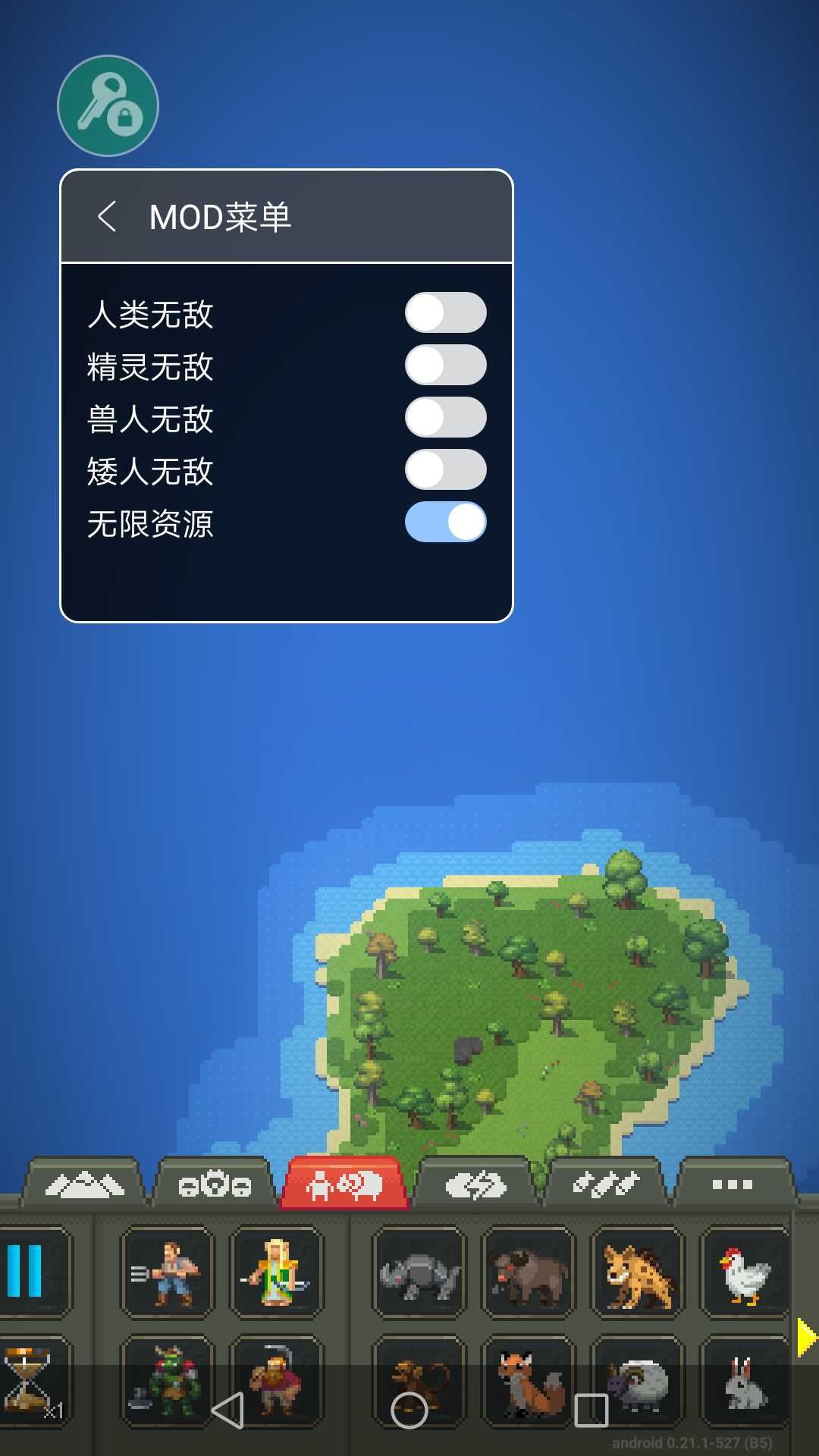The image size is (819, 1456).
Task: Switch on 矮人无敌
Action: click(x=445, y=470)
